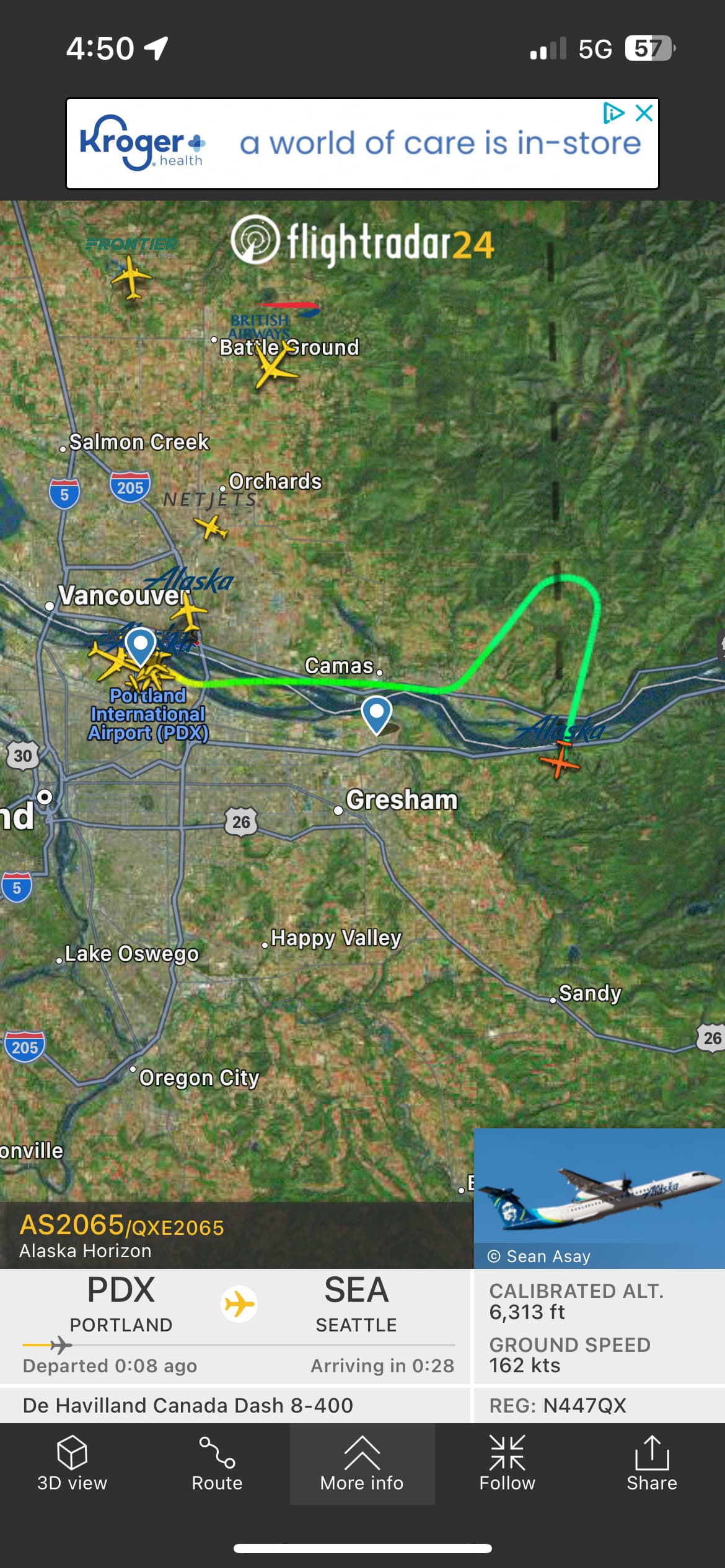The height and width of the screenshot is (1568, 725).
Task: Tap the airport pin south of Camas
Action: 376,713
